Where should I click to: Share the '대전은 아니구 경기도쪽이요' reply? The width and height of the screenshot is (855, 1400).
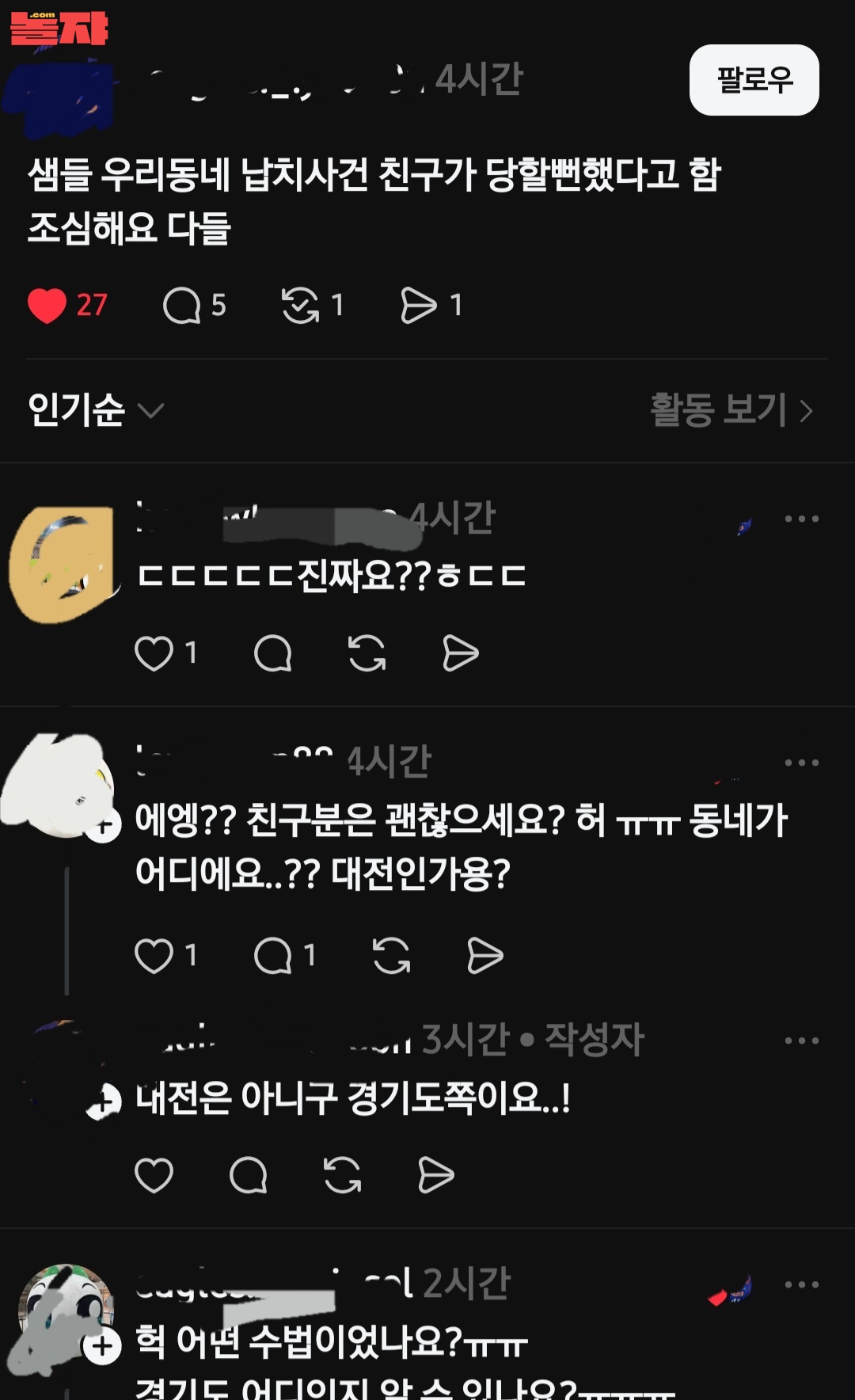435,1175
